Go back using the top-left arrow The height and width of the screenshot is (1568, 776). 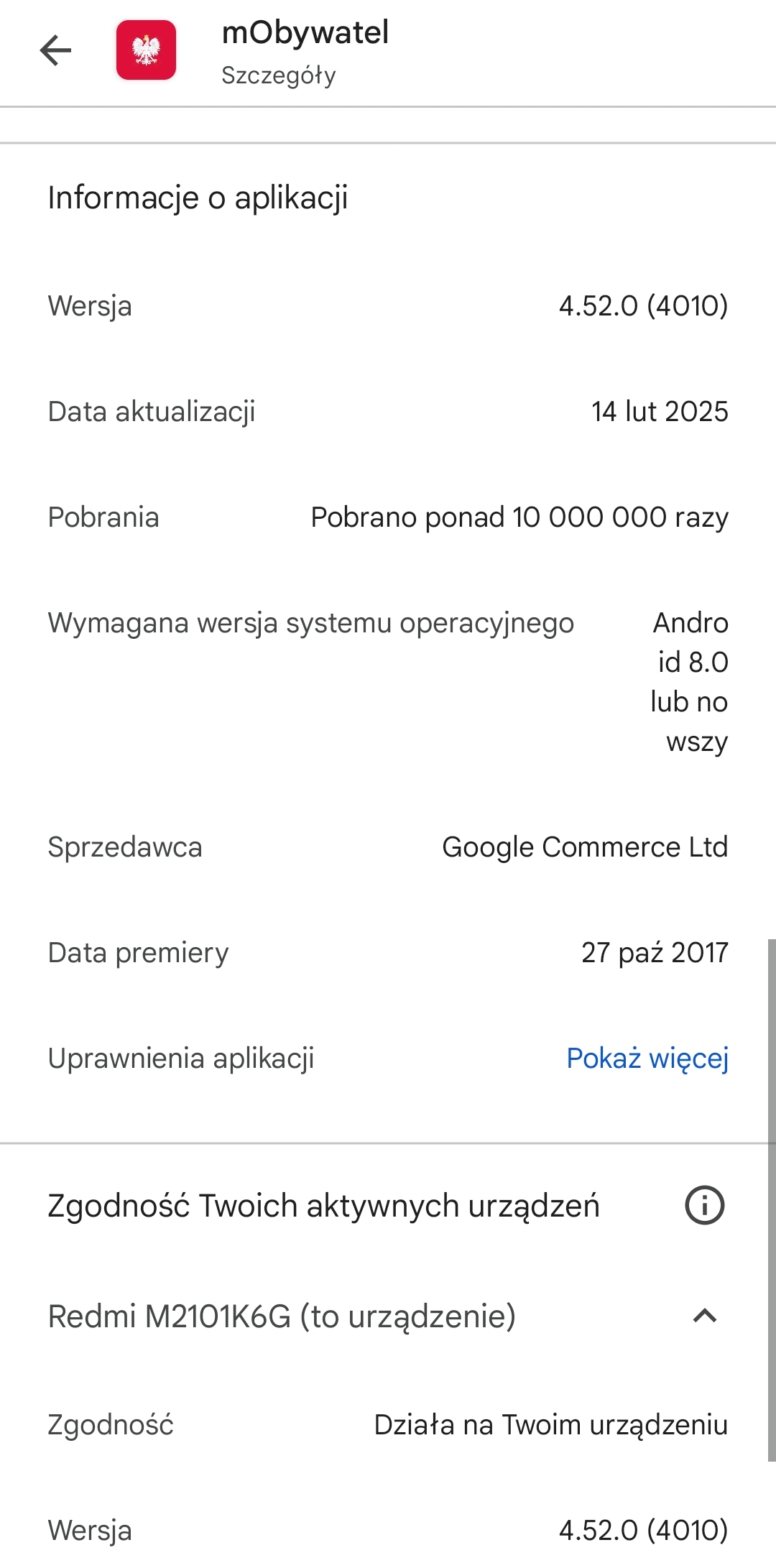click(55, 50)
